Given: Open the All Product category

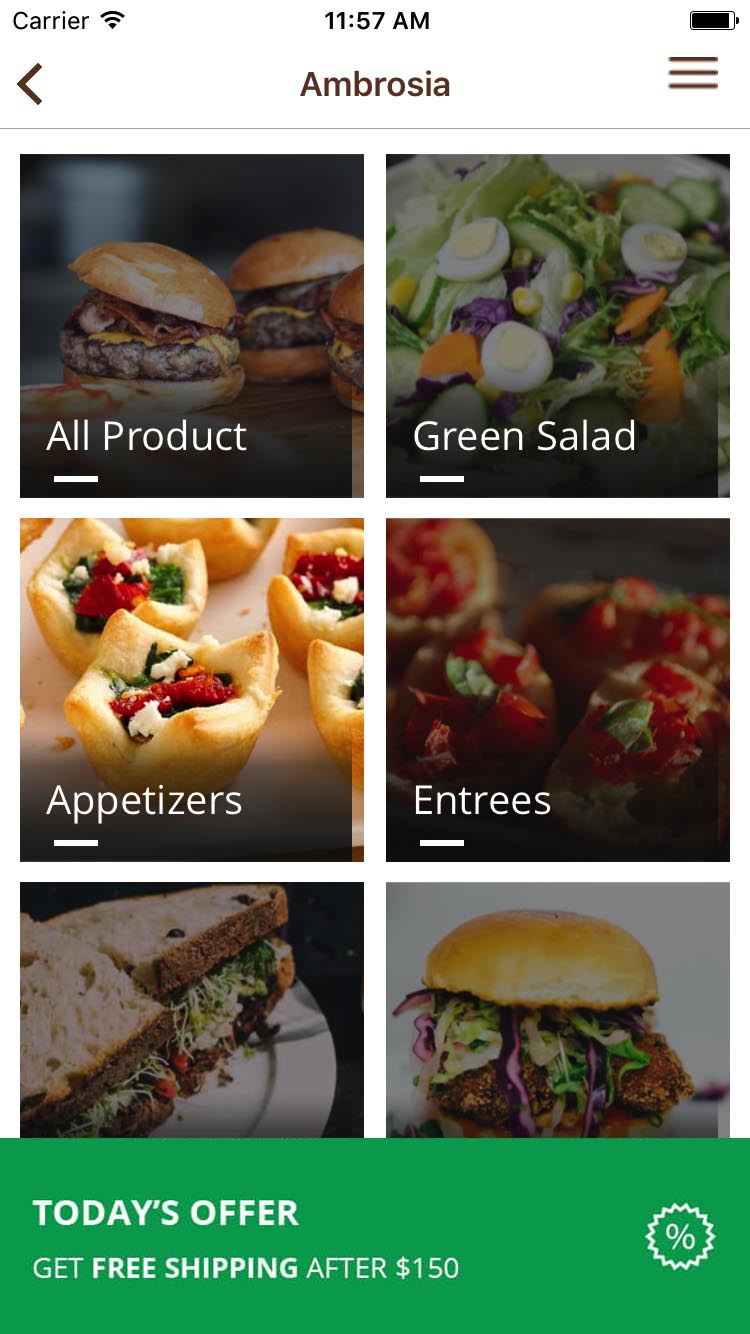Looking at the screenshot, I should [x=192, y=326].
